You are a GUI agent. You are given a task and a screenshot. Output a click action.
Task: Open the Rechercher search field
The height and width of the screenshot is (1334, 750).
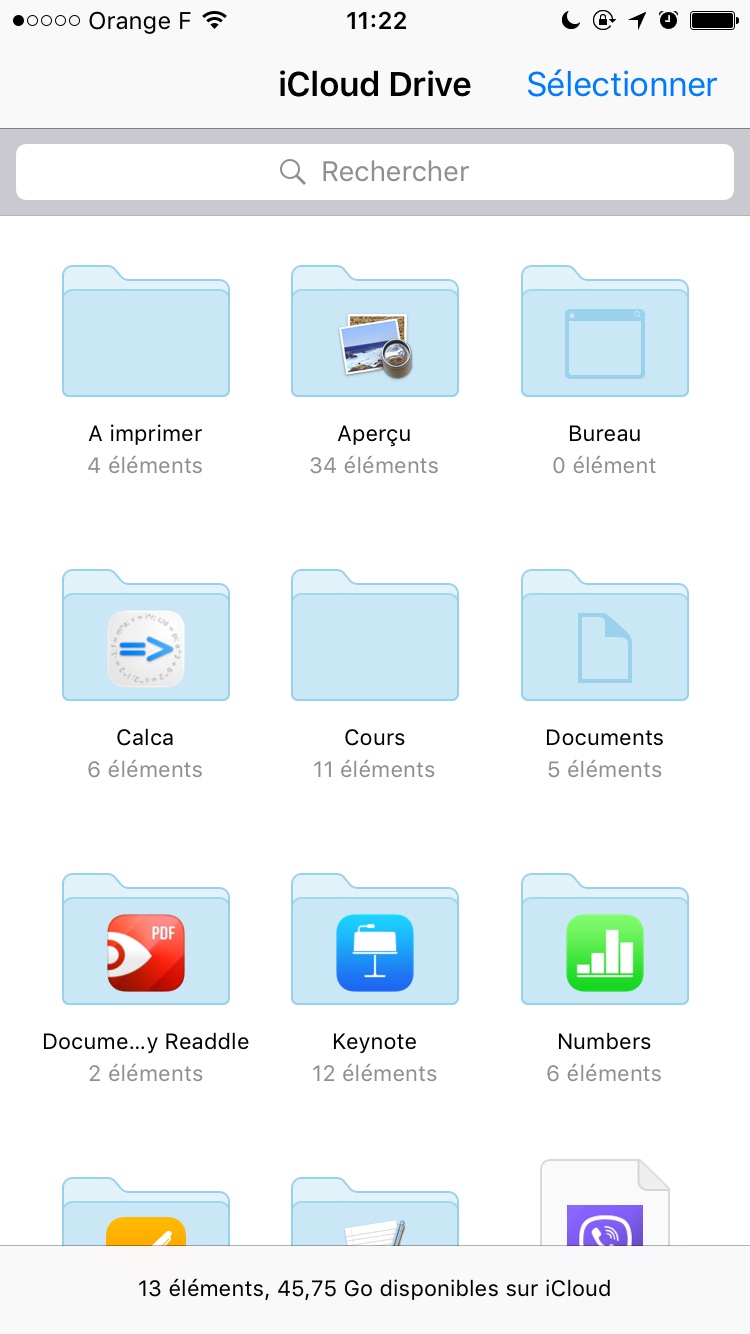click(375, 172)
